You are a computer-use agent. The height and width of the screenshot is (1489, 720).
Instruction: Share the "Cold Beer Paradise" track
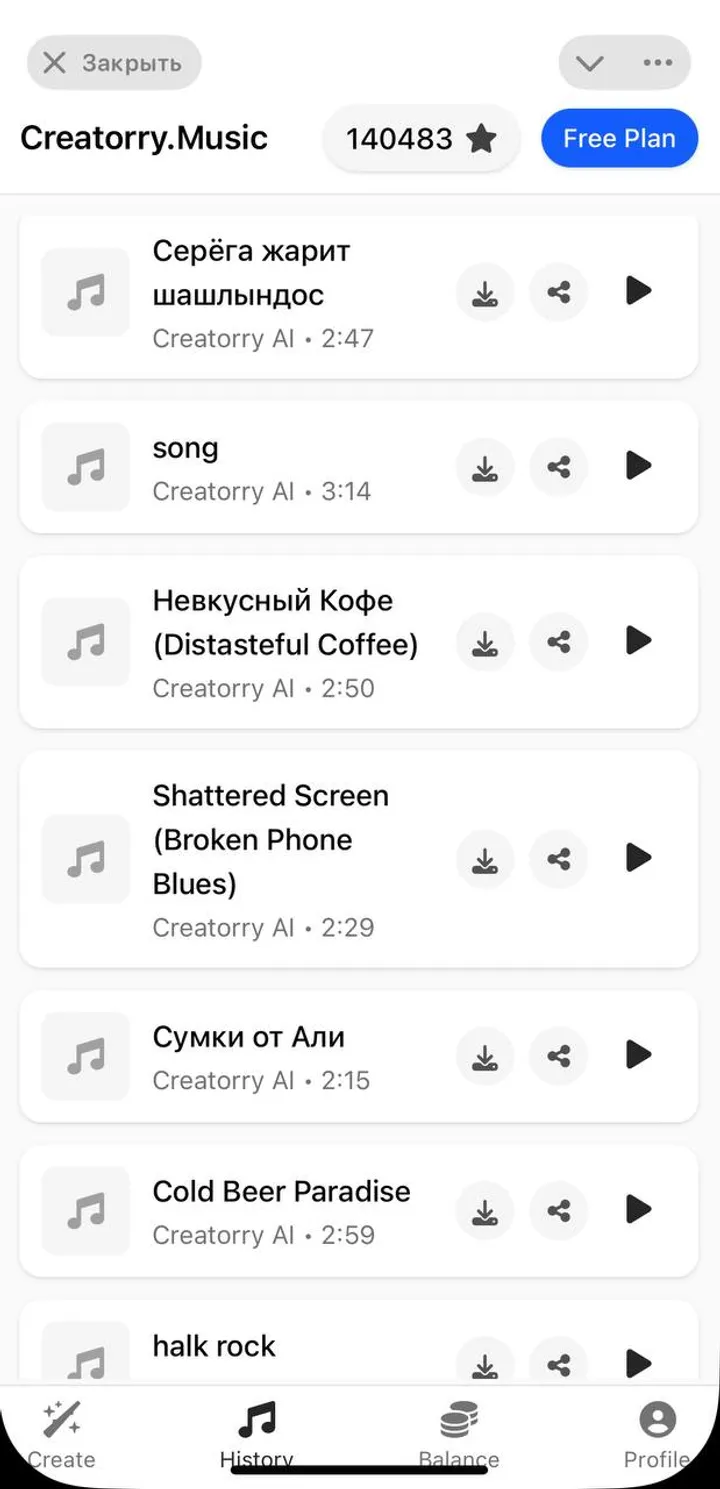pyautogui.click(x=559, y=1210)
